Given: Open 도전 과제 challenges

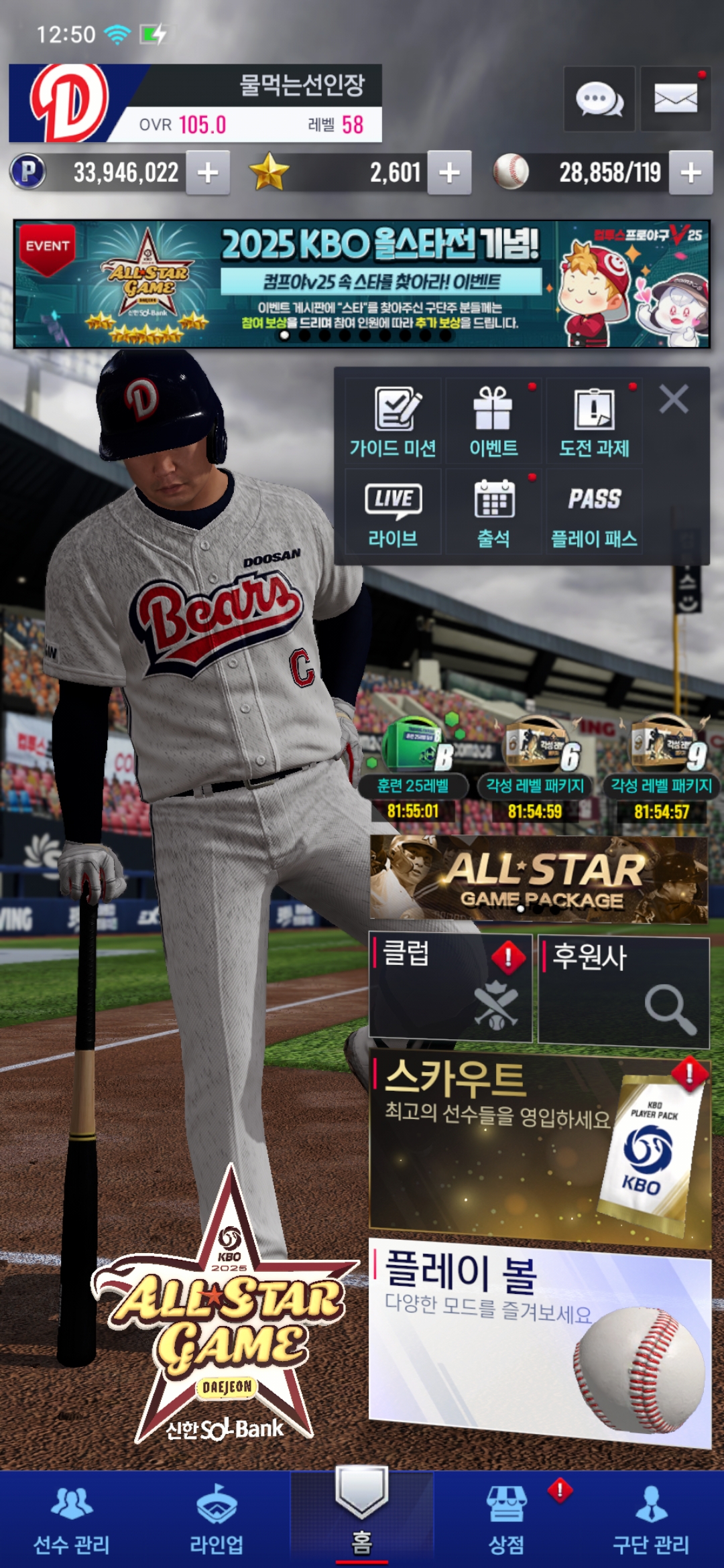Looking at the screenshot, I should [x=594, y=421].
